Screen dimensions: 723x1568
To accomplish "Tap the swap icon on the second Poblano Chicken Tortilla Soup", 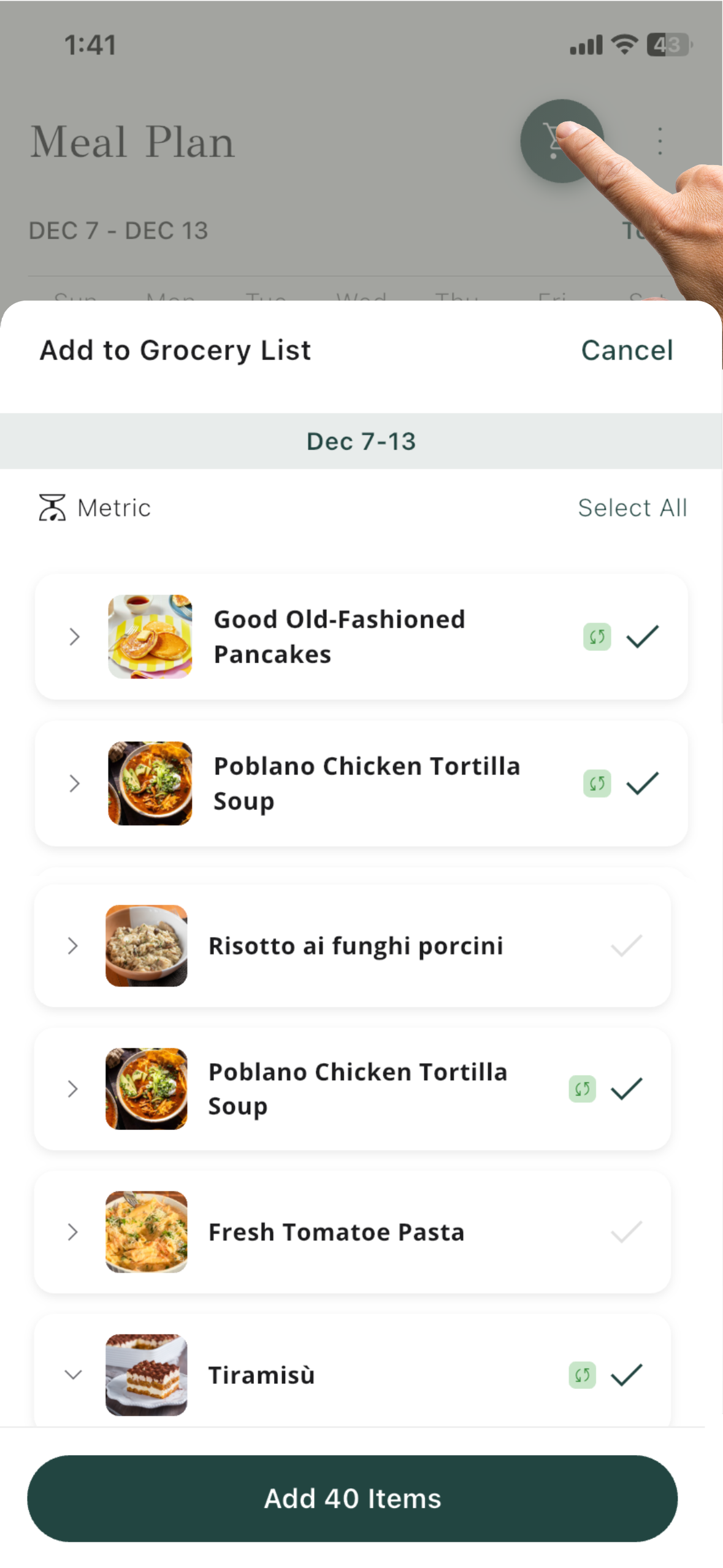I will [581, 1089].
